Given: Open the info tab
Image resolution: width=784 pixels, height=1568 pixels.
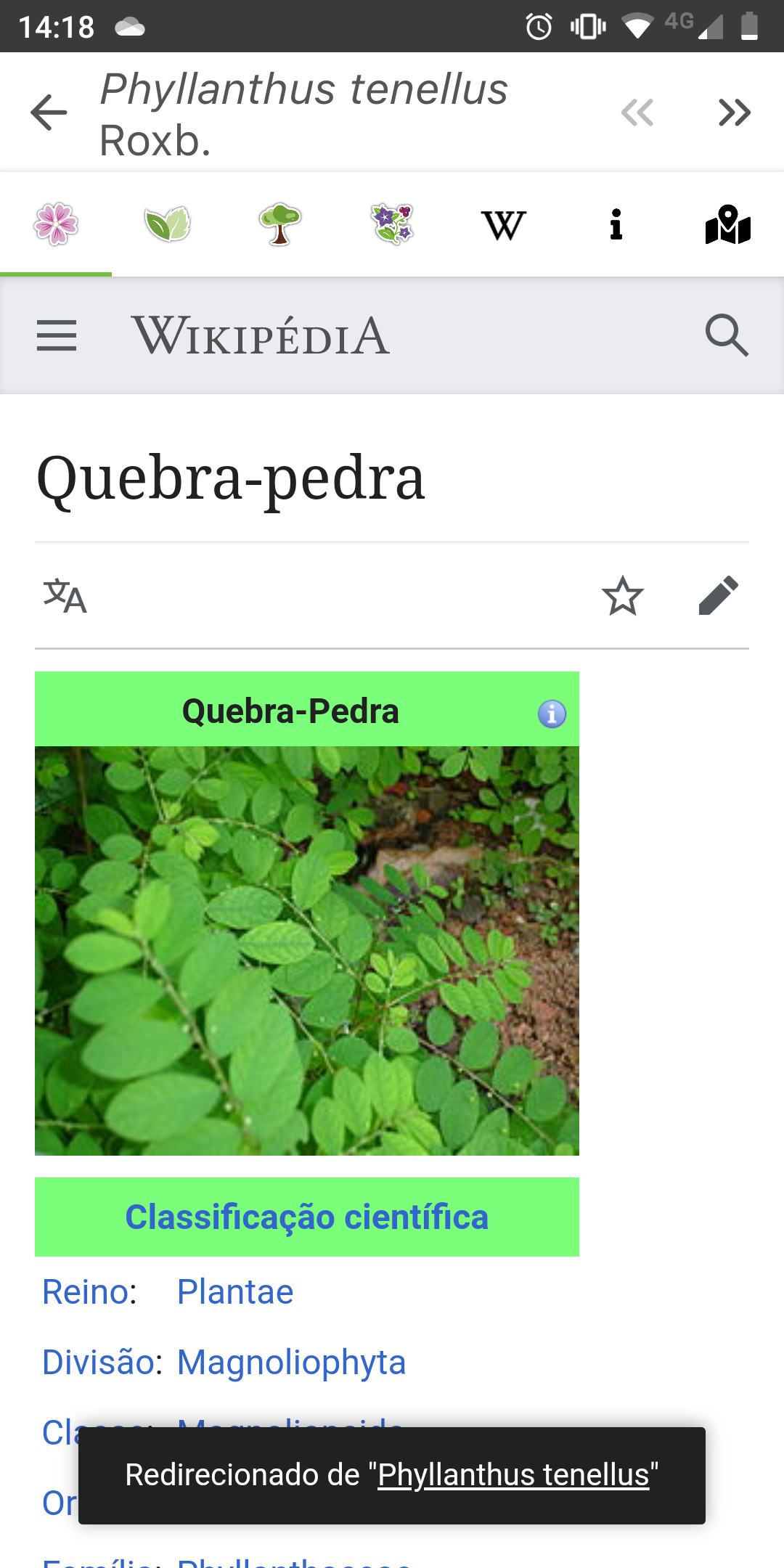Looking at the screenshot, I should click(616, 224).
